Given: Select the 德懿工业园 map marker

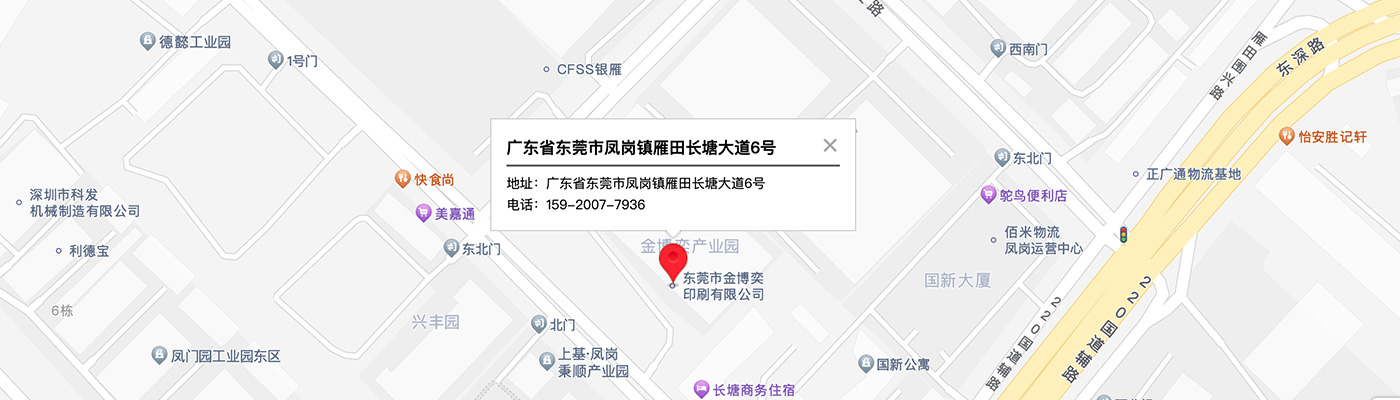Looking at the screenshot, I should tap(147, 42).
